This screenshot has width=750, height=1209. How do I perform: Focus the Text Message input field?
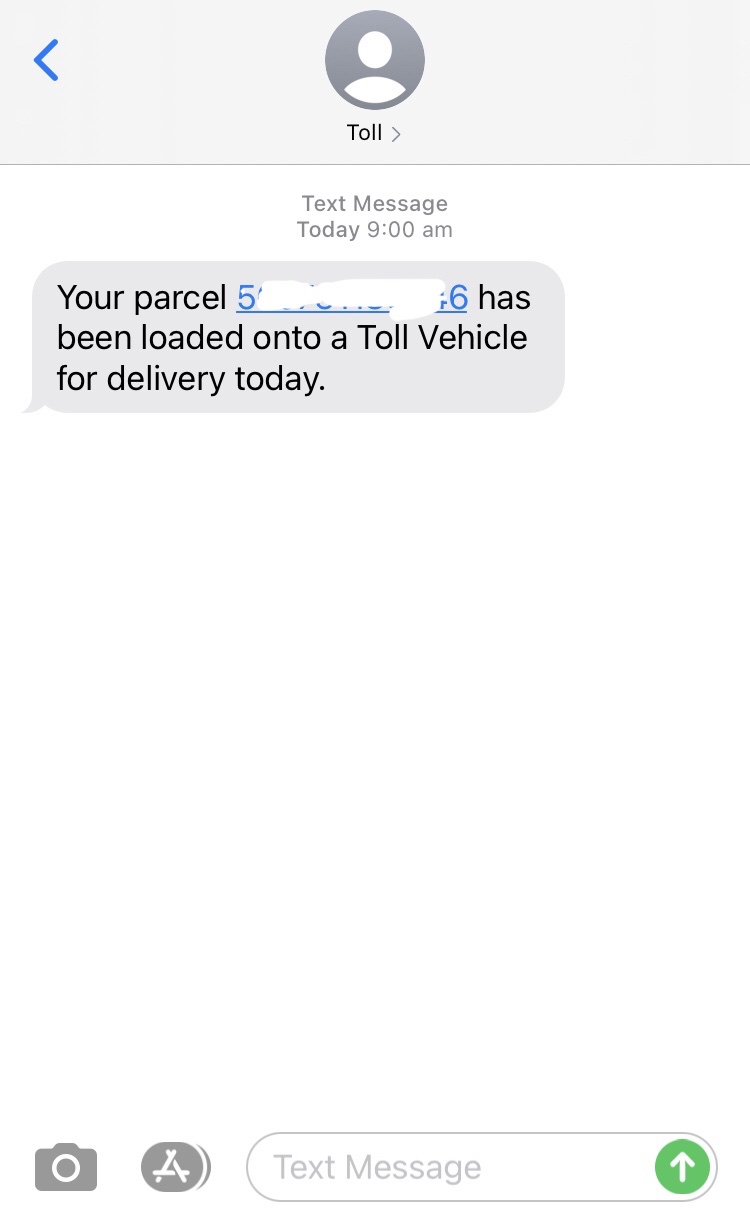pyautogui.click(x=450, y=1167)
